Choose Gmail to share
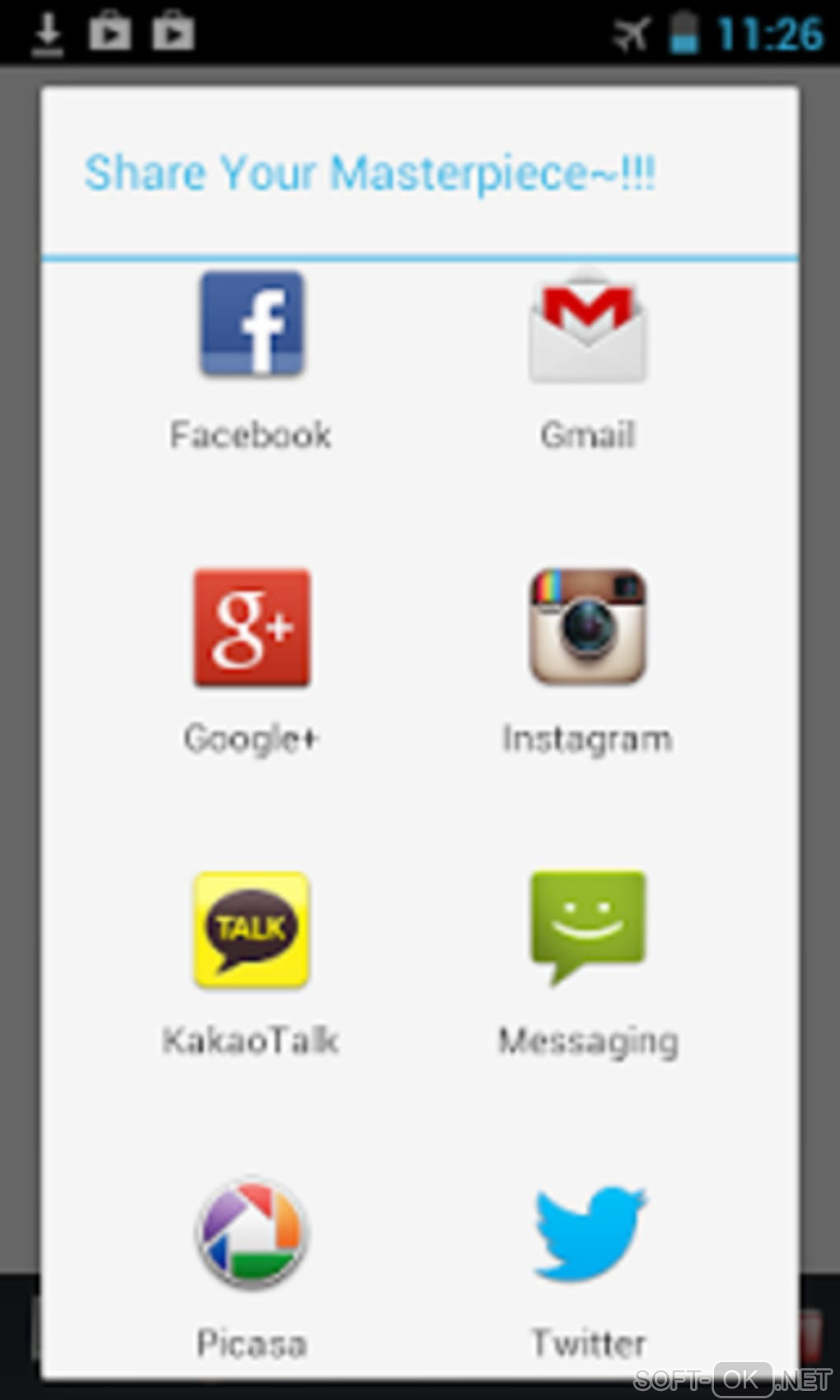This screenshot has width=840, height=1400. 587,327
